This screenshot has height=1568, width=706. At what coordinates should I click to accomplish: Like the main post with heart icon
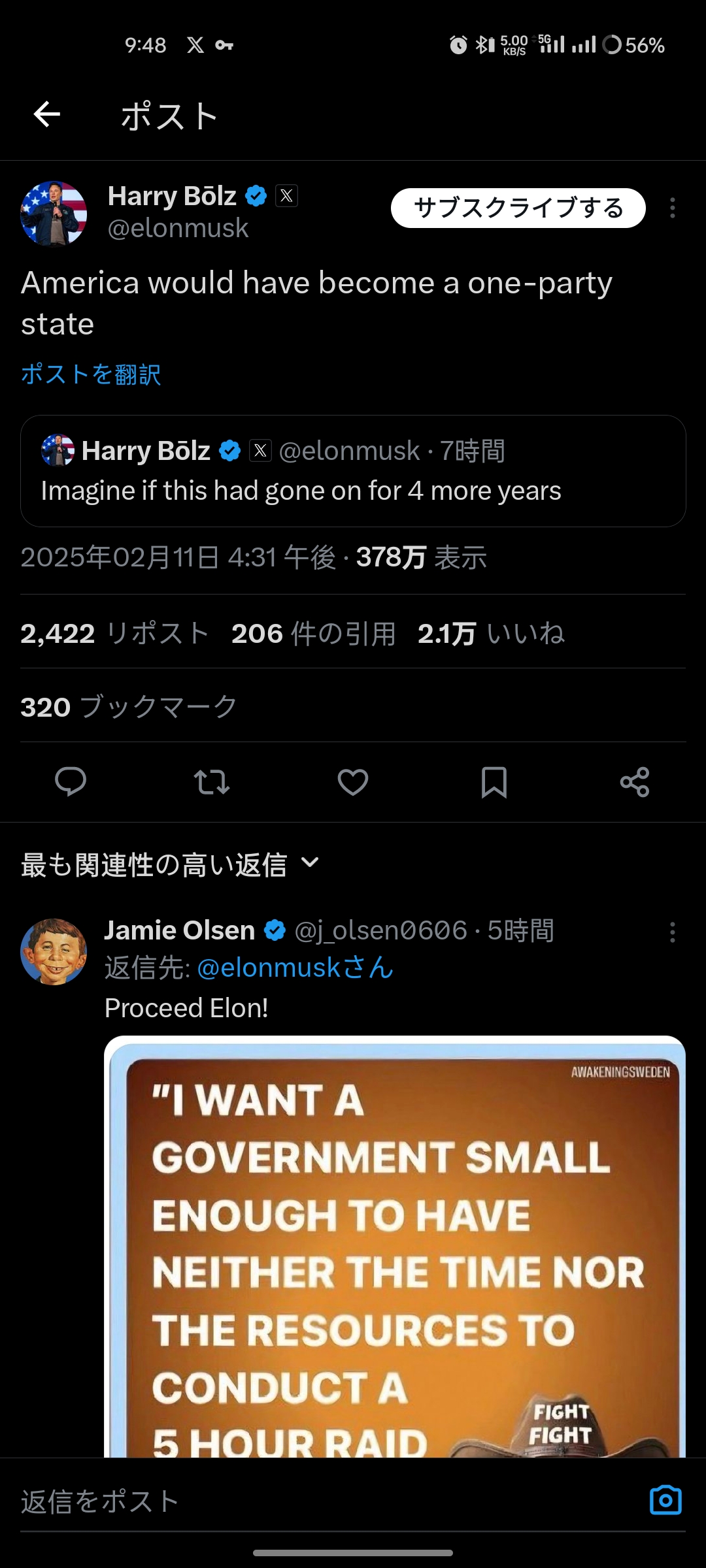(x=353, y=782)
